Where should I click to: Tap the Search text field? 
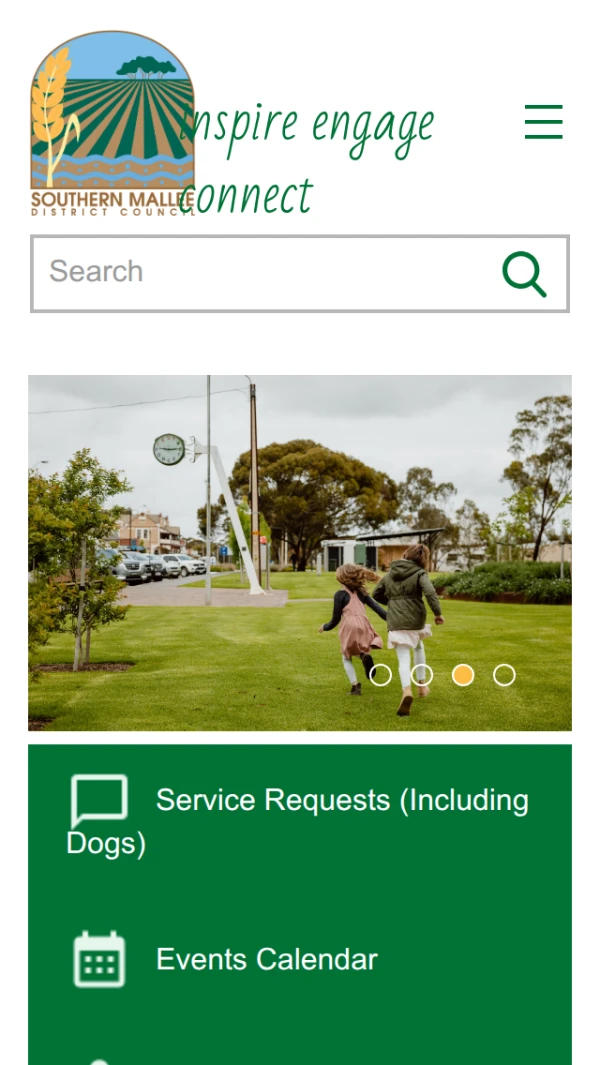coord(260,272)
